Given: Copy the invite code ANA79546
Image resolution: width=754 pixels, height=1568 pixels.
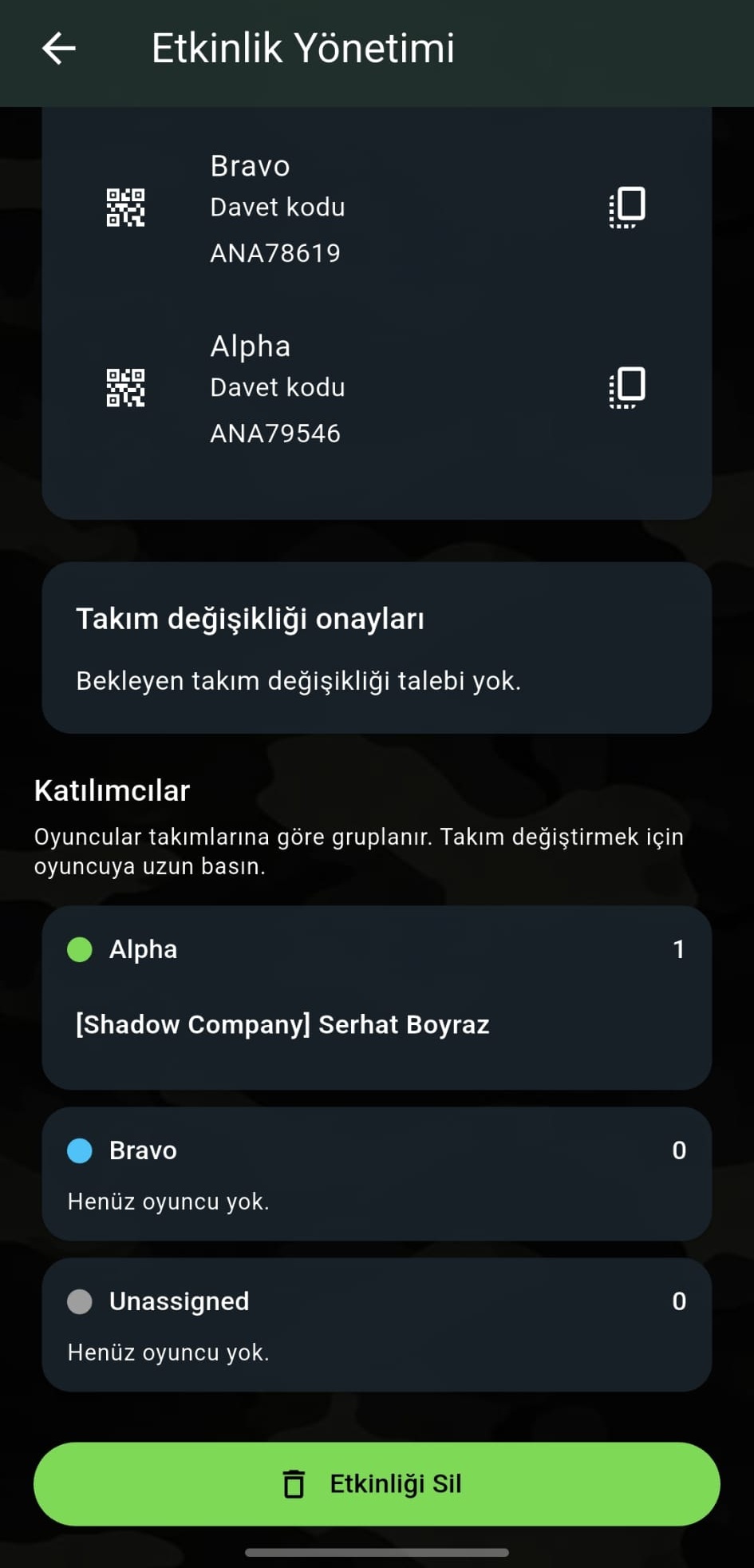Looking at the screenshot, I should pos(627,389).
